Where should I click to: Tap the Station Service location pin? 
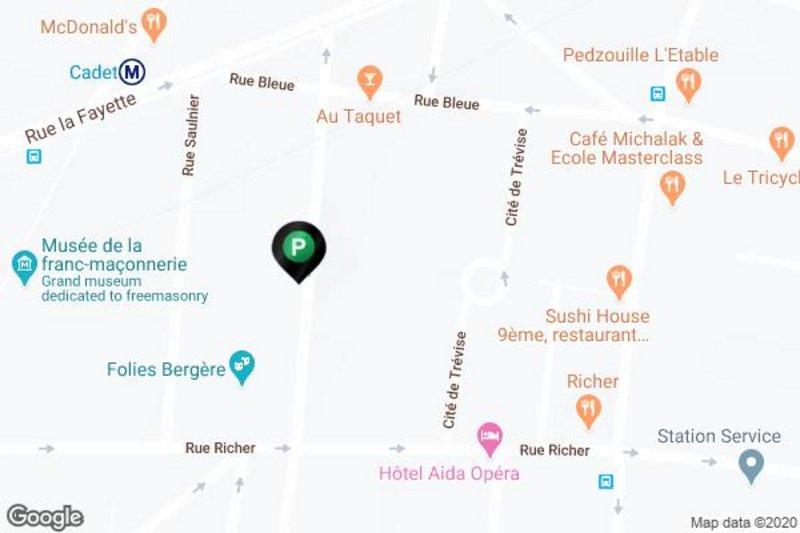point(749,464)
